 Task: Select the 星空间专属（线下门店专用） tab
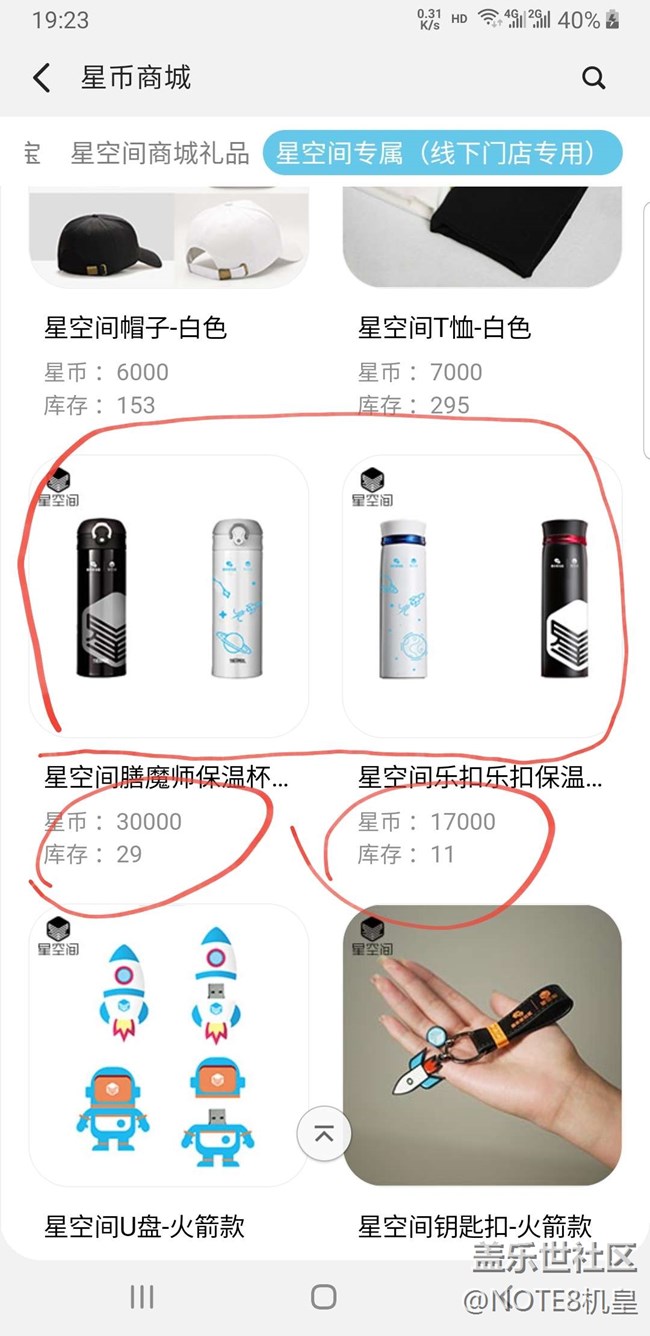point(442,153)
